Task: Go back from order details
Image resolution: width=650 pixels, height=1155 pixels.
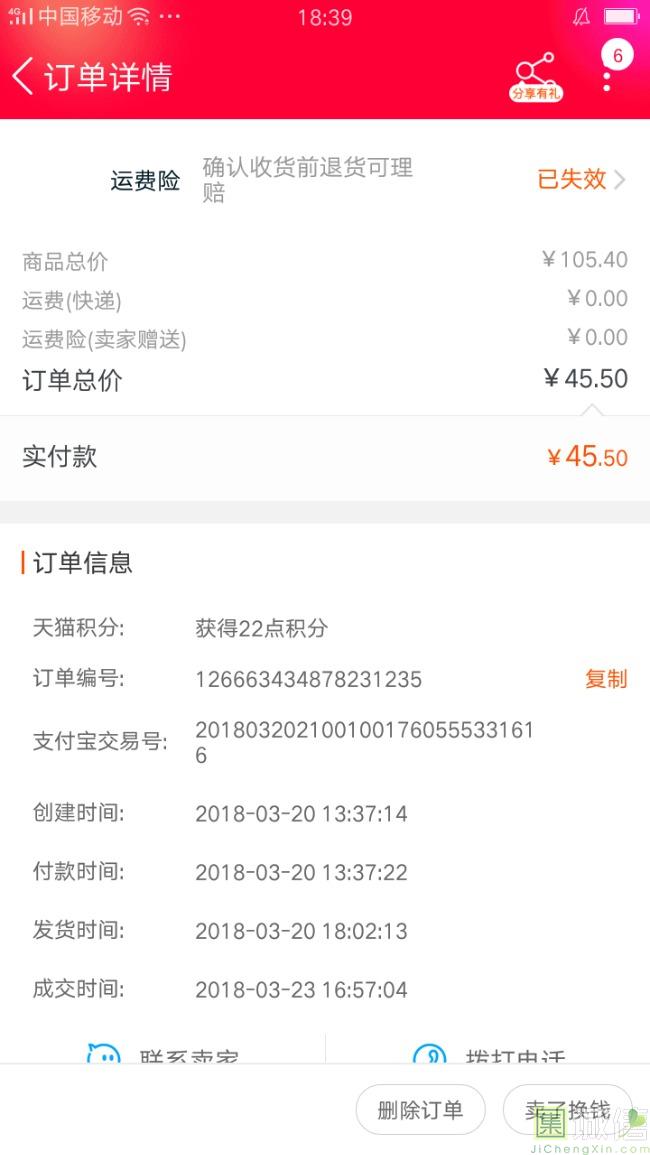Action: (x=24, y=76)
